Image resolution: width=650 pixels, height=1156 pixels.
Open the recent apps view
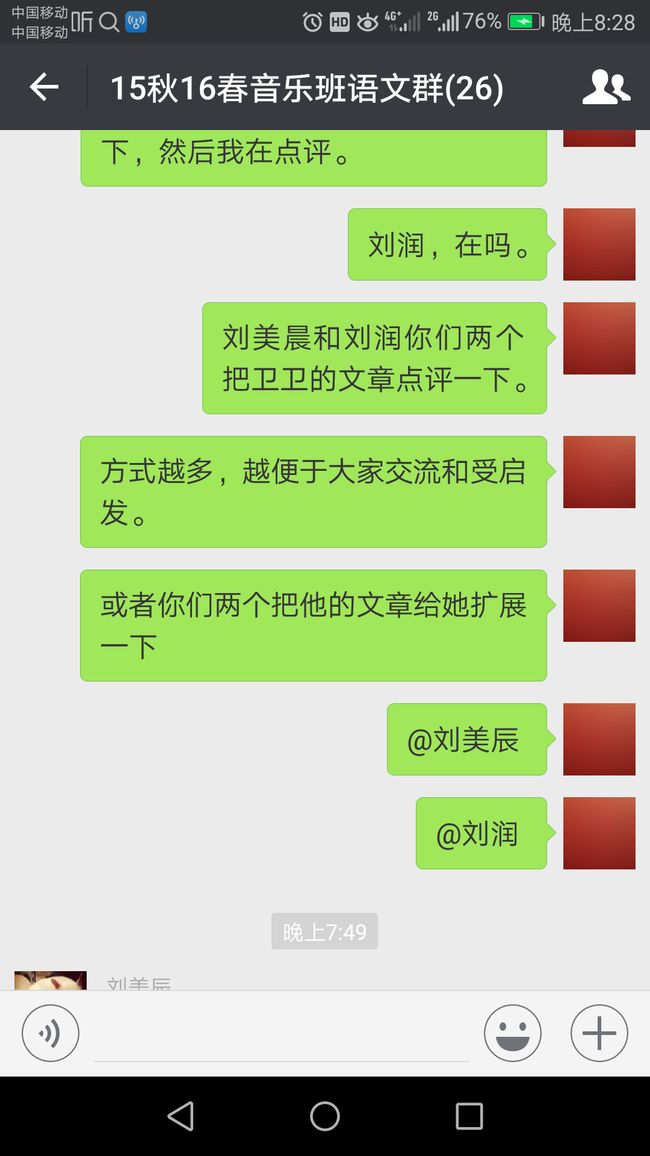[x=469, y=1116]
